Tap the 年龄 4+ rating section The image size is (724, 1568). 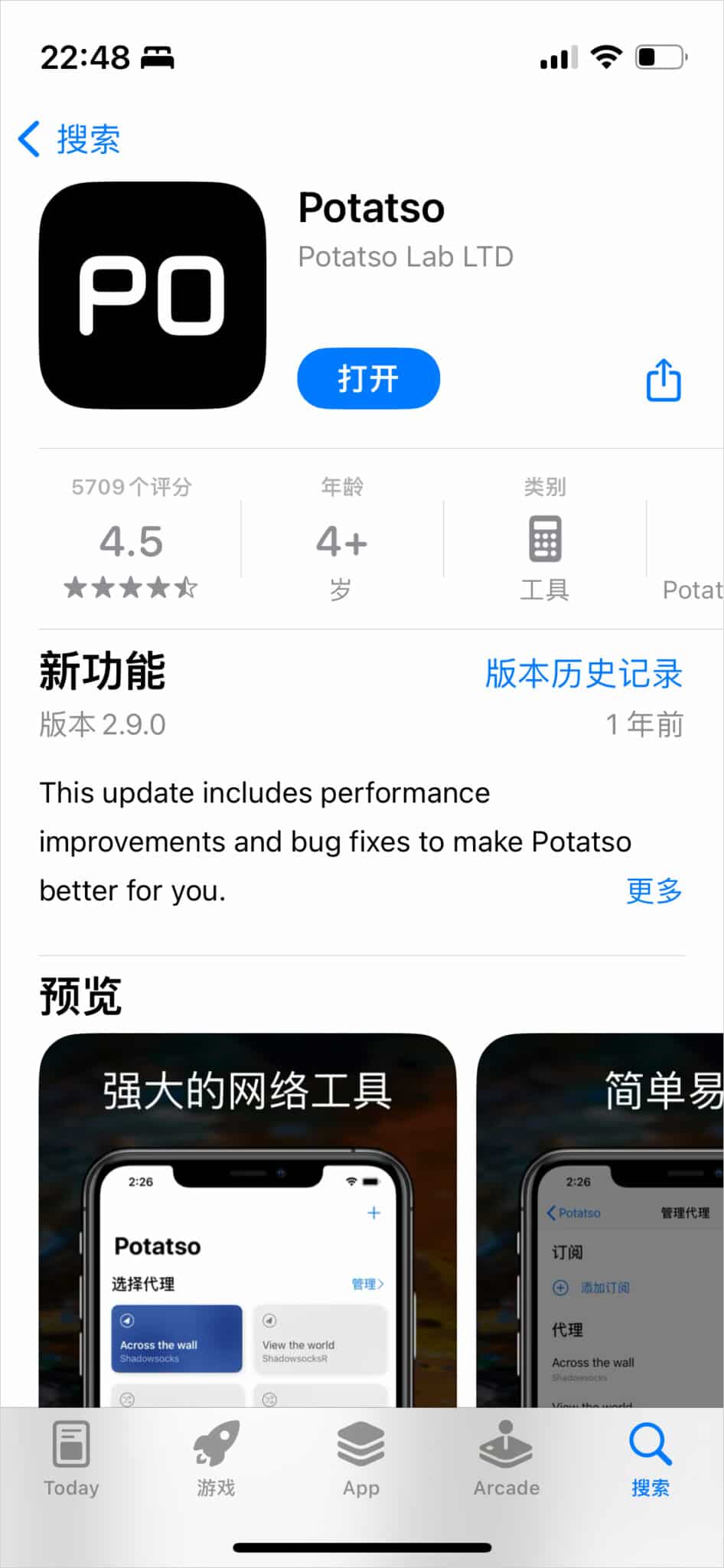click(341, 539)
